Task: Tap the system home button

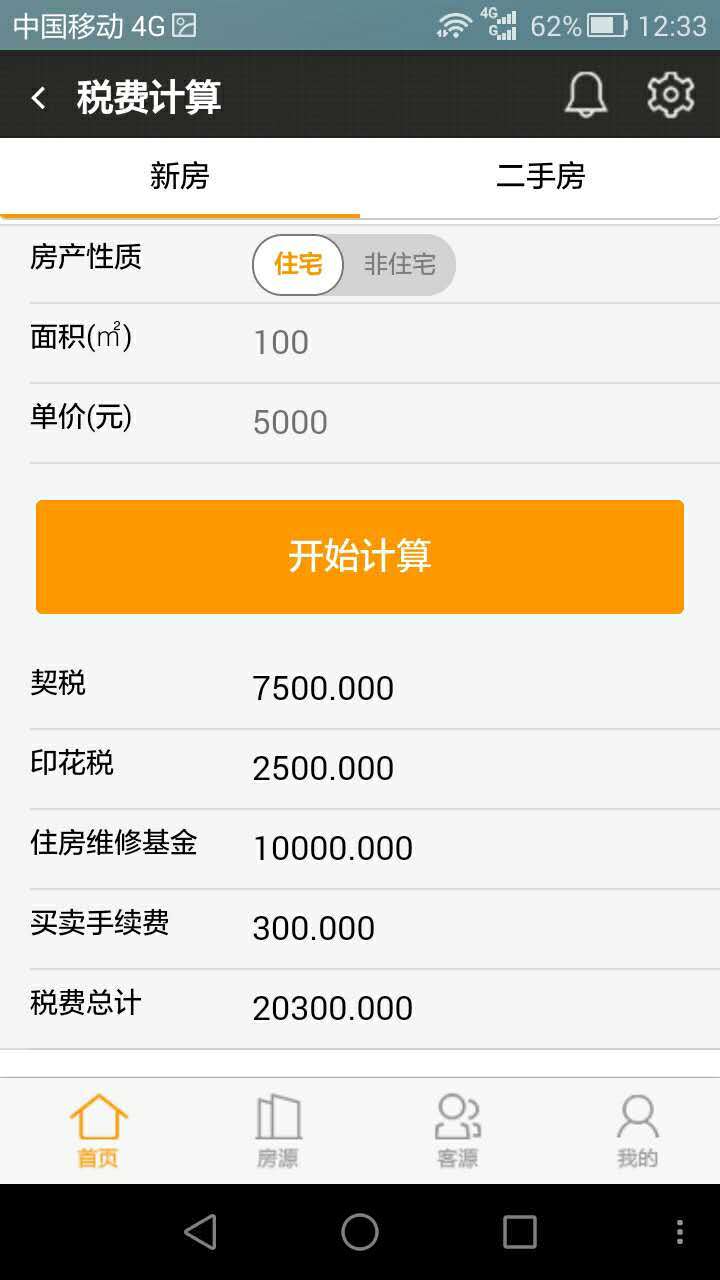Action: pyautogui.click(x=360, y=1232)
